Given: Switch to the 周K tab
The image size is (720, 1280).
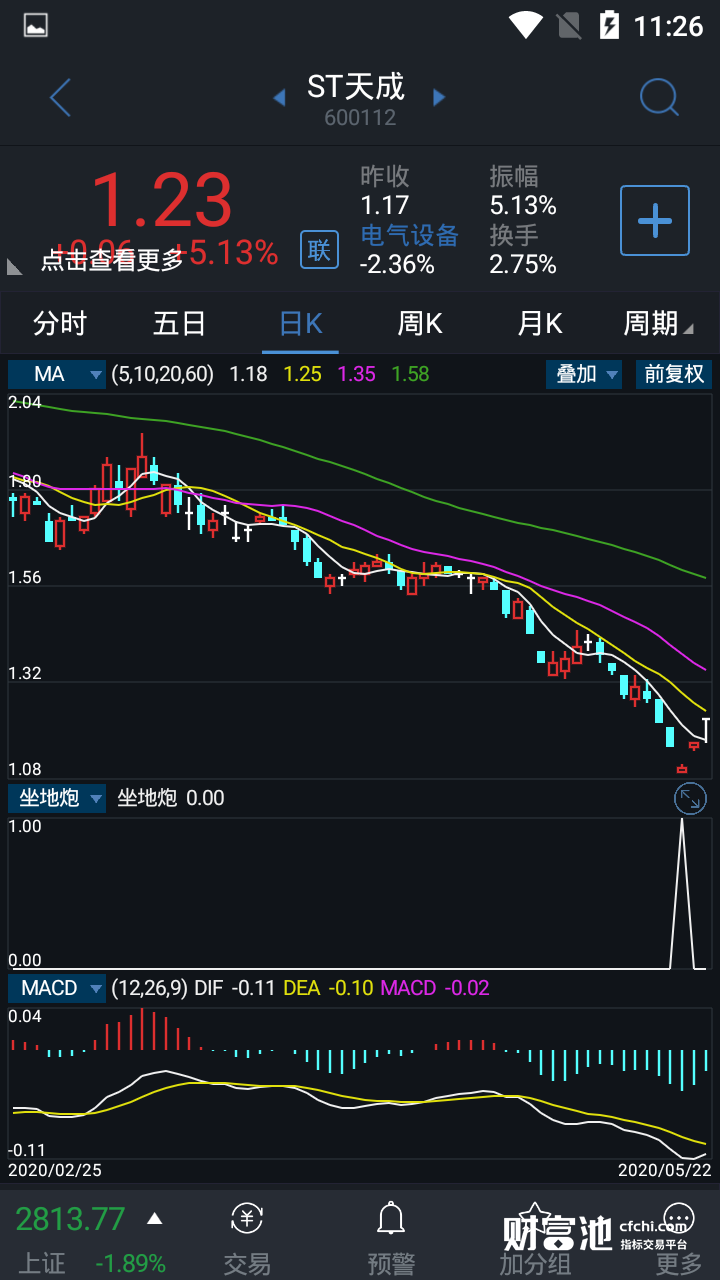Looking at the screenshot, I should pyautogui.click(x=420, y=324).
